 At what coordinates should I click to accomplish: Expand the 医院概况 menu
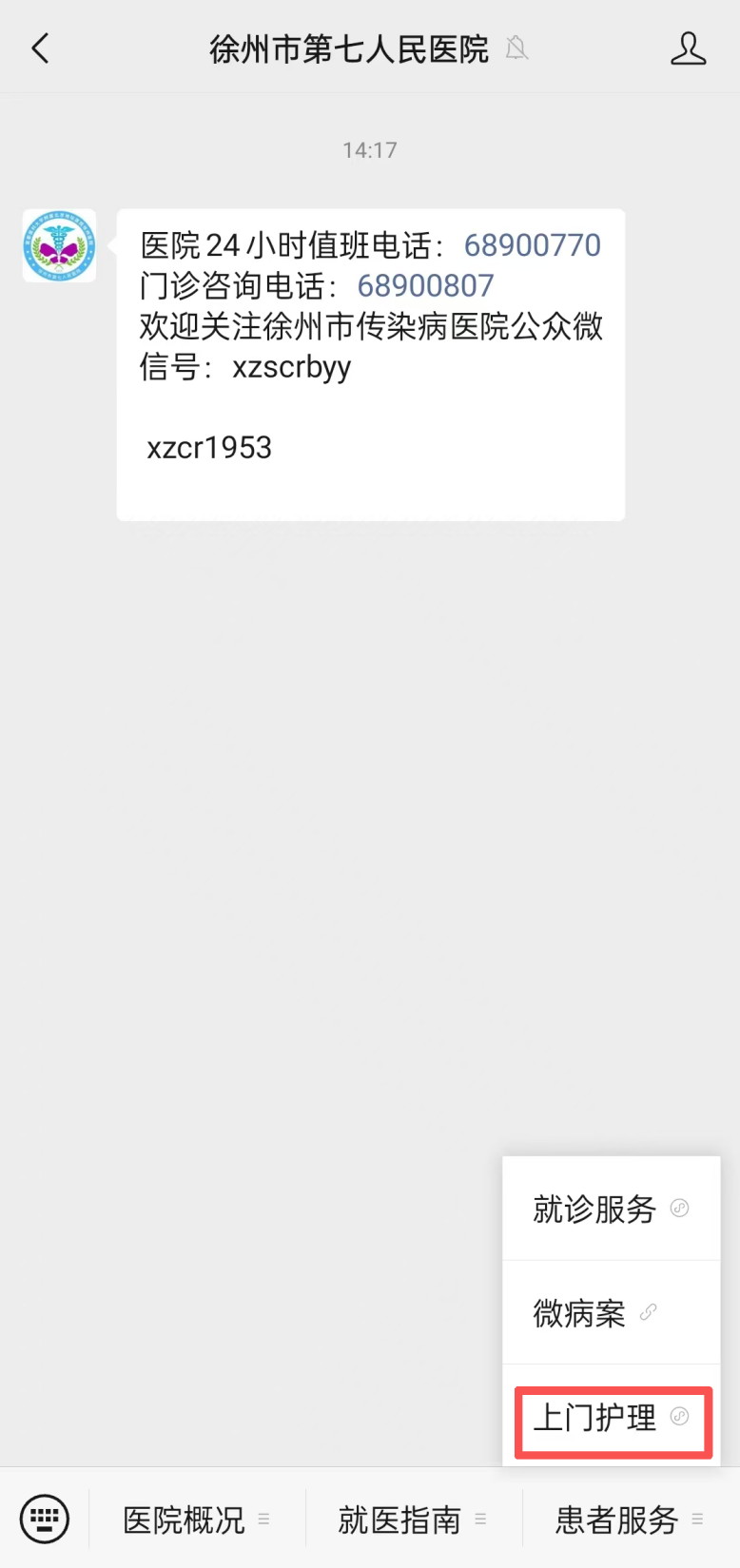(196, 1520)
